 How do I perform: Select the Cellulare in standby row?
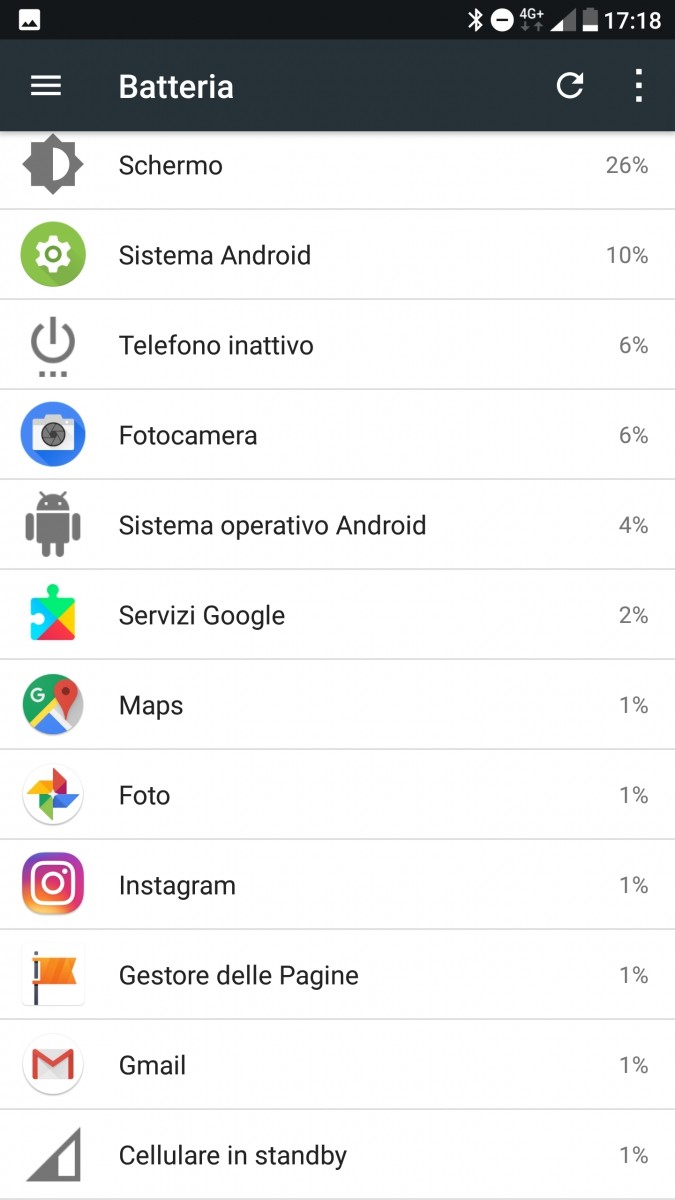[x=337, y=1155]
